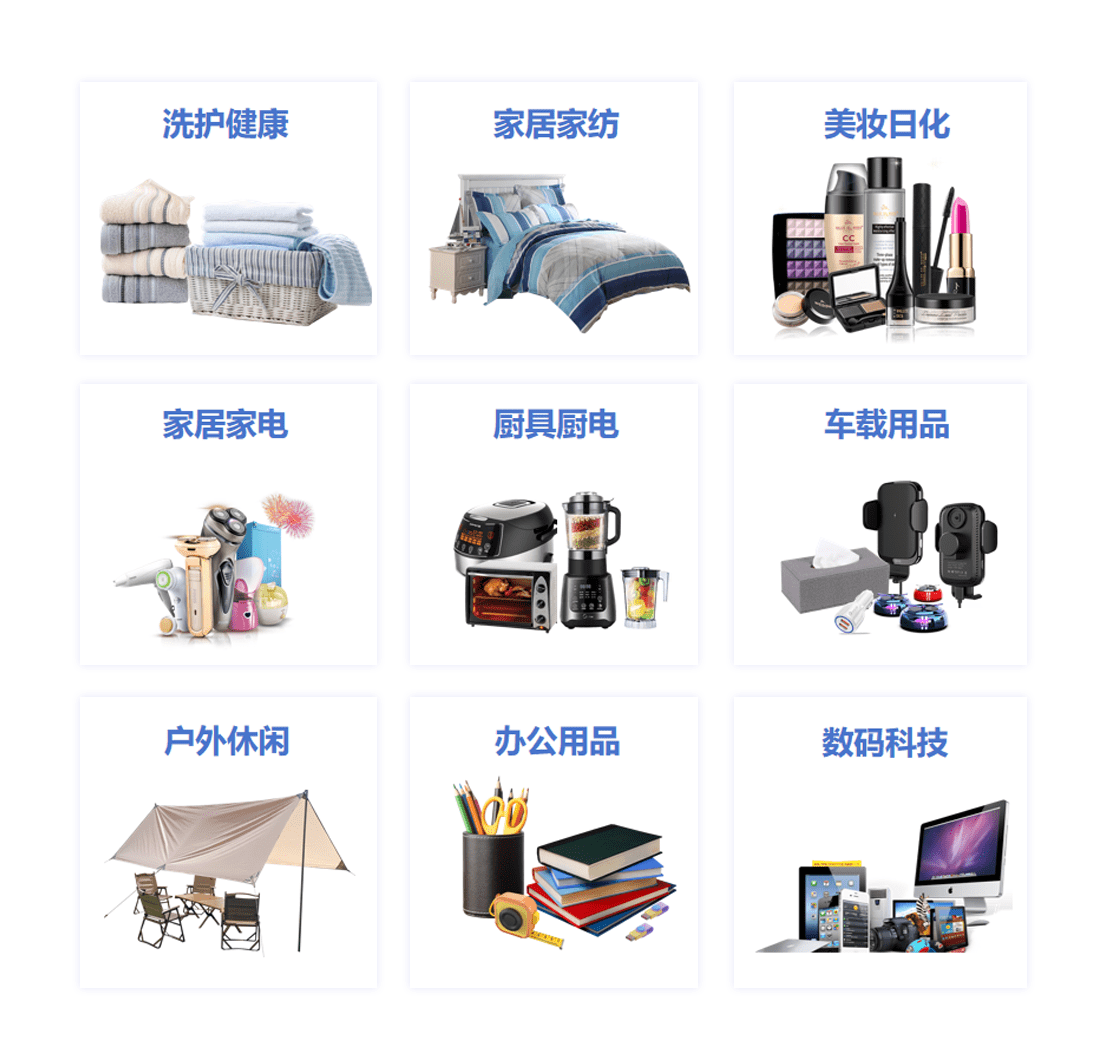View the 厨具厨电 category
Screen dimensions: 1112x1058
tap(554, 524)
